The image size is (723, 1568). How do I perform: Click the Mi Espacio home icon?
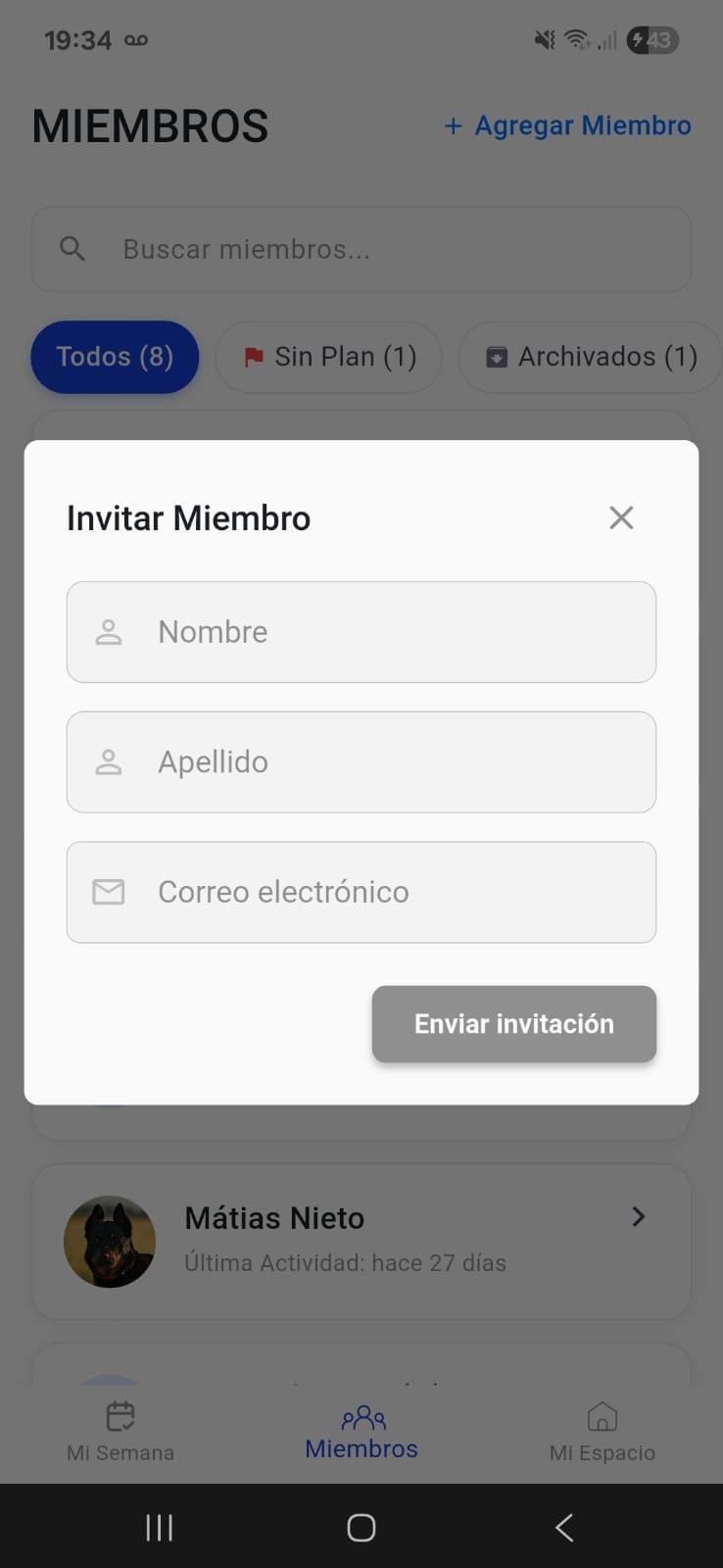tap(602, 1415)
